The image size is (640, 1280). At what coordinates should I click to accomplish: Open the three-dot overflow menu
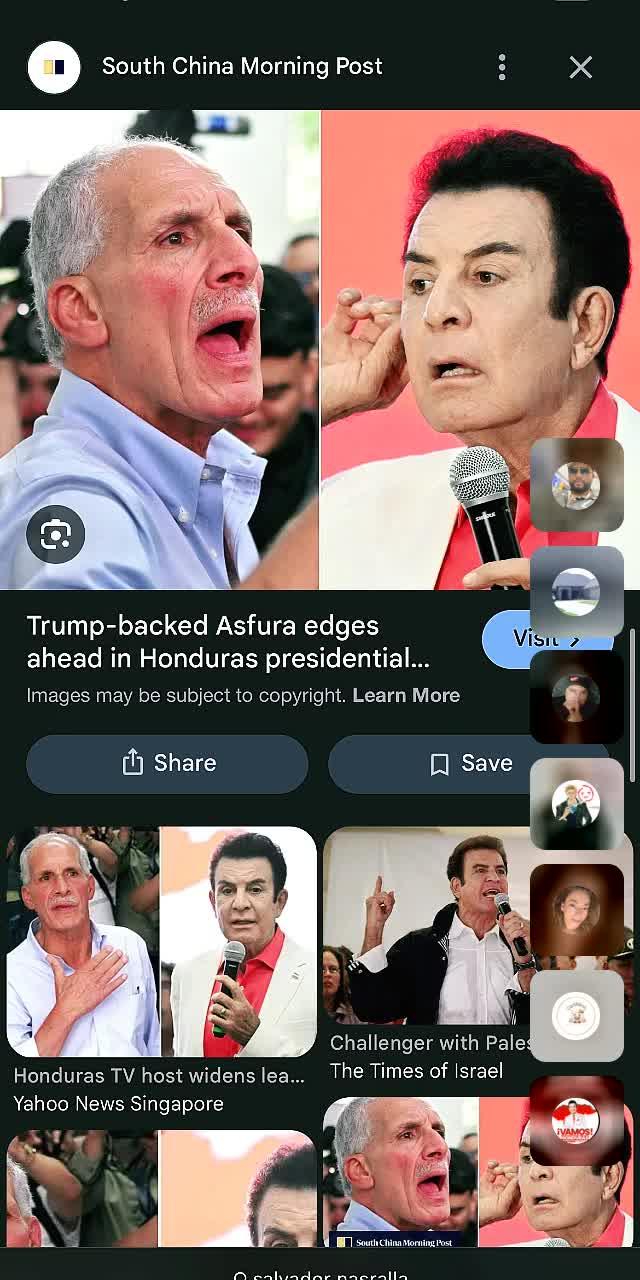502,67
